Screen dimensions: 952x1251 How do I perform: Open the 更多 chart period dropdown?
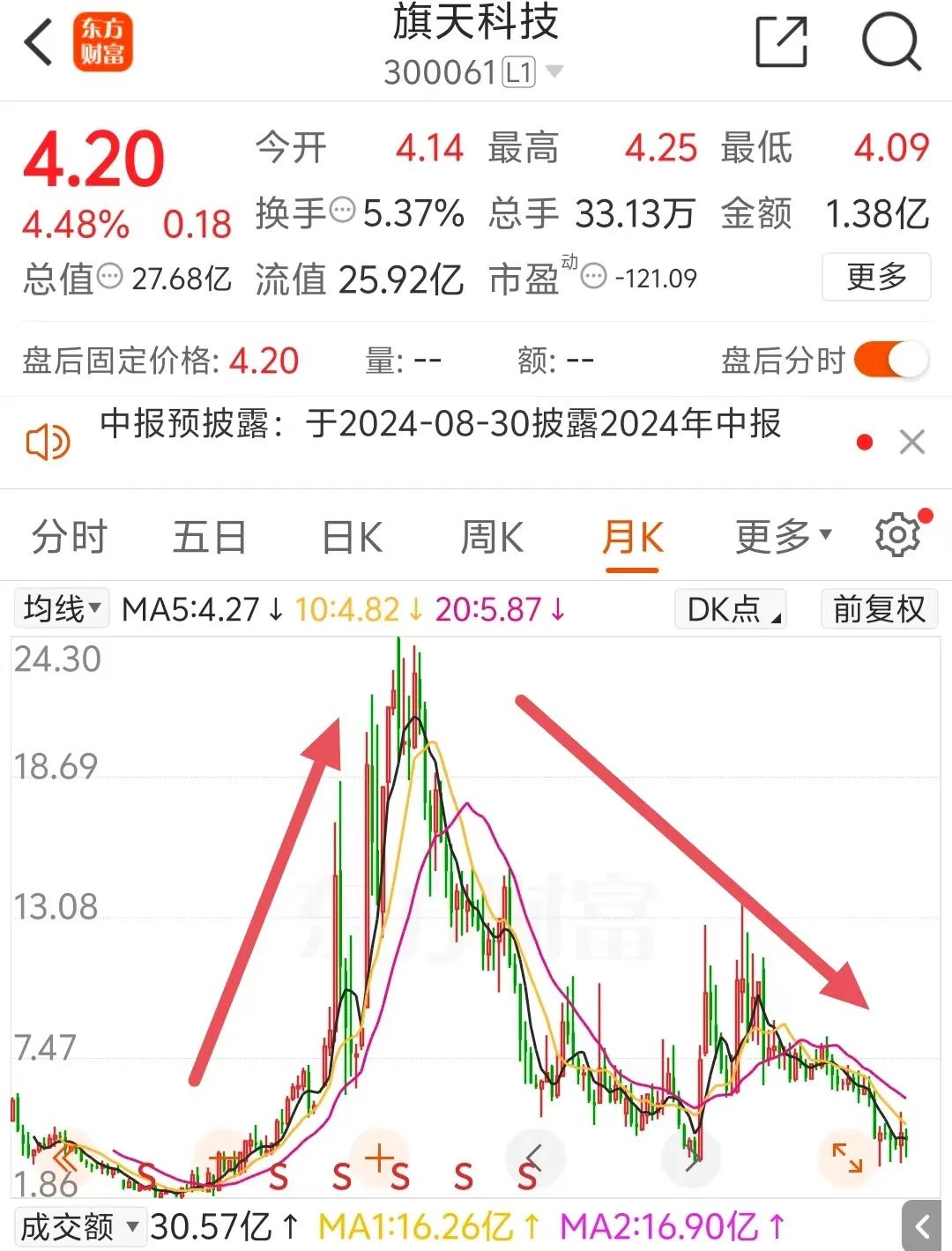click(x=783, y=536)
